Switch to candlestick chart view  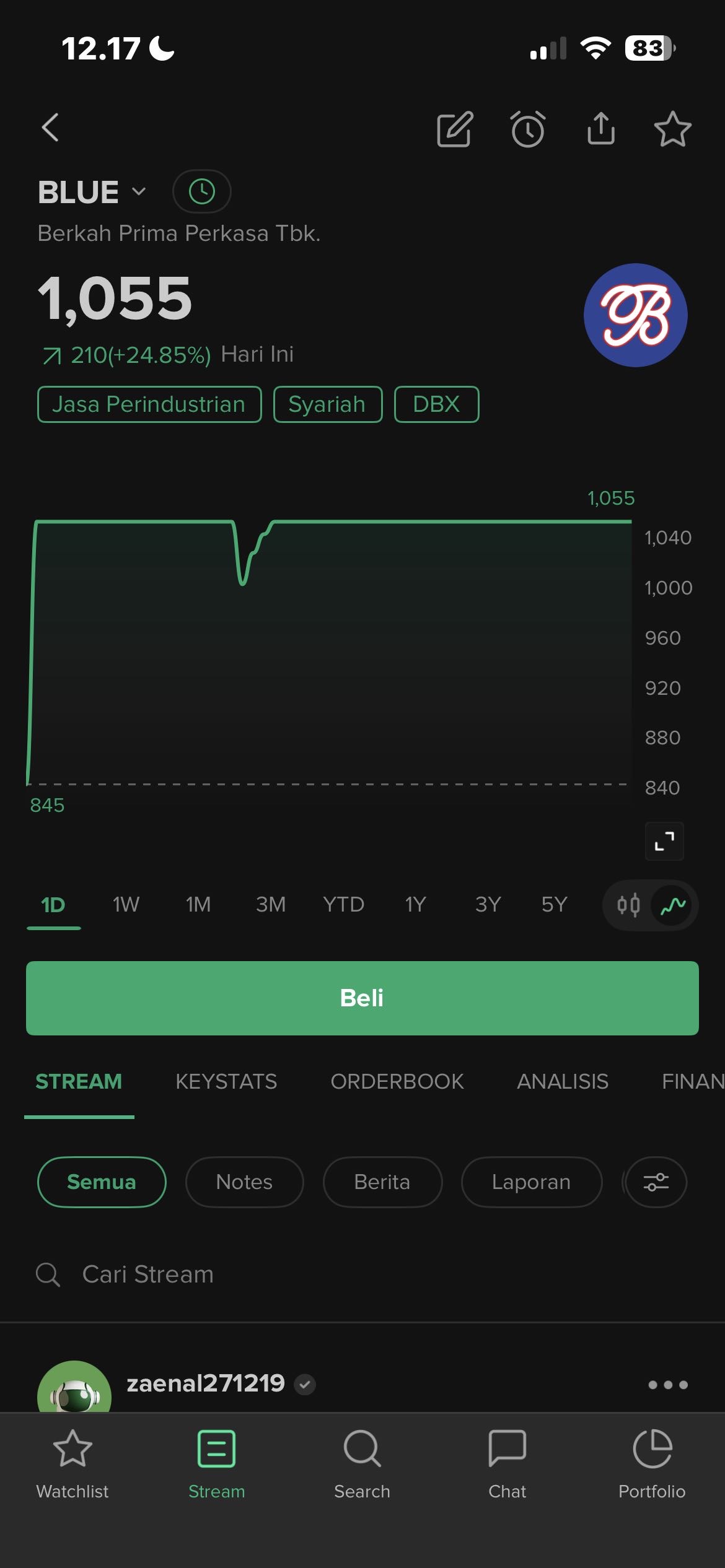pos(628,905)
